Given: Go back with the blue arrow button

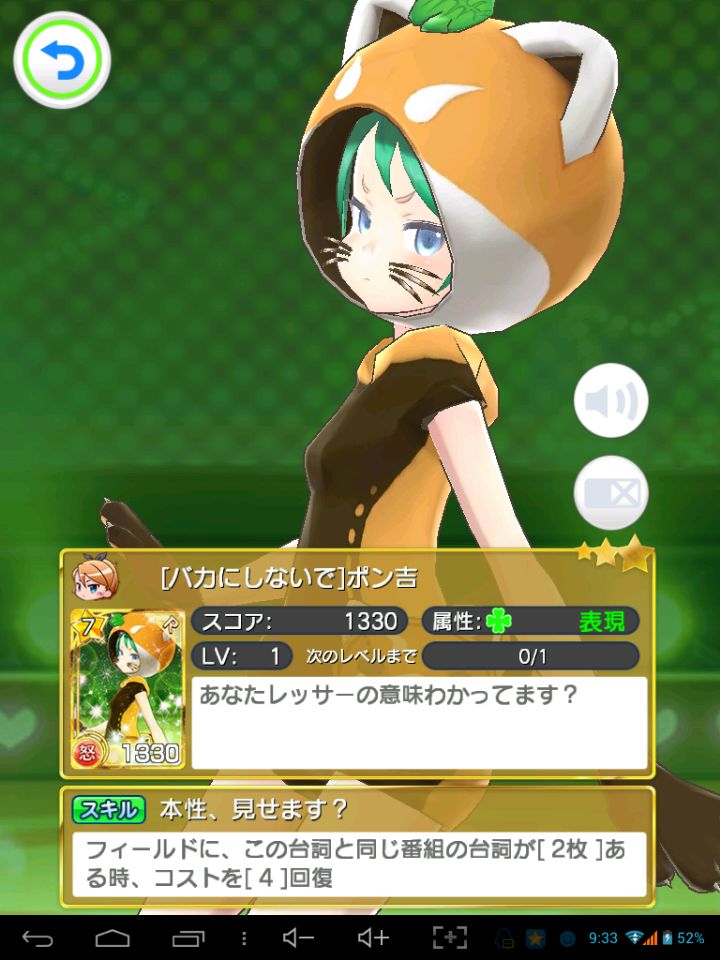Looking at the screenshot, I should [61, 61].
